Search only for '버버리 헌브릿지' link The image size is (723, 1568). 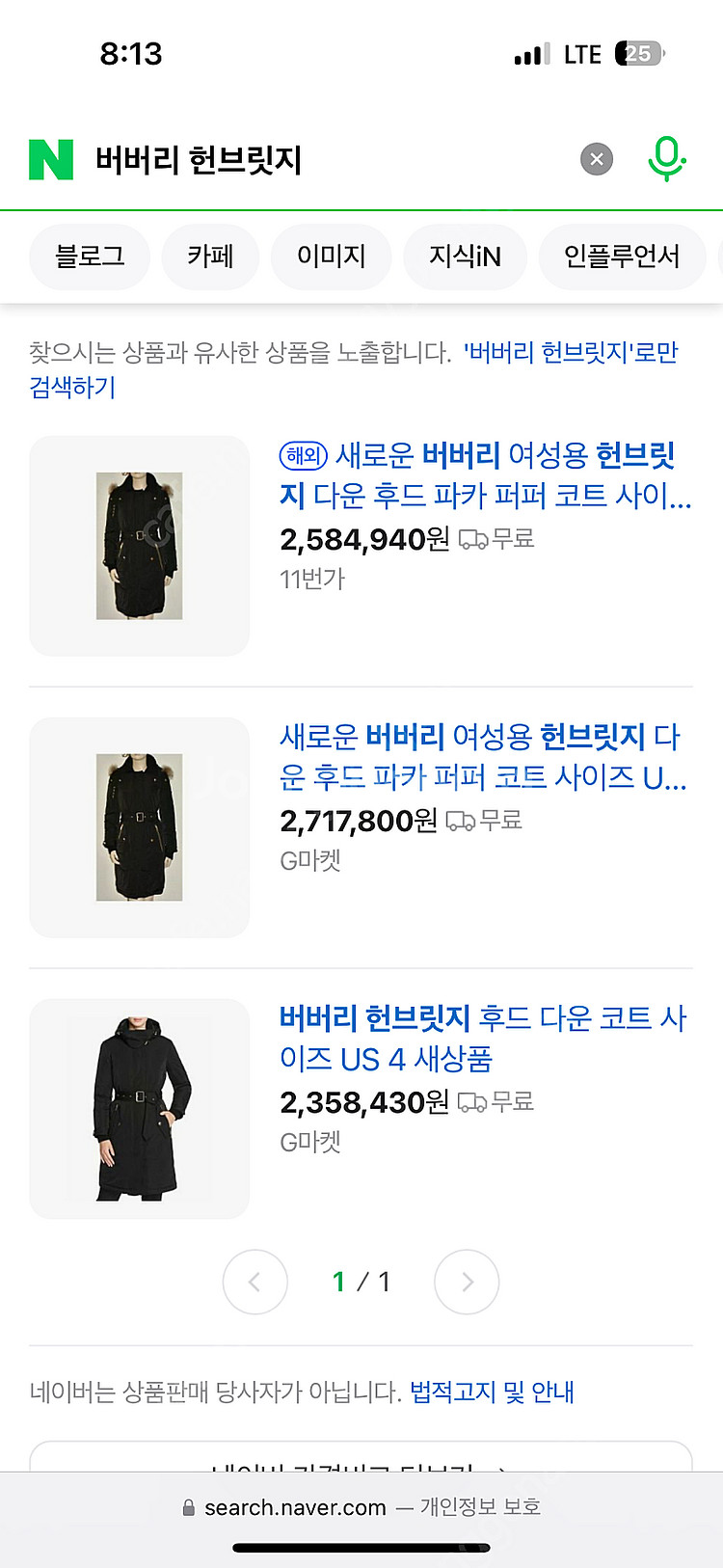pos(570,353)
